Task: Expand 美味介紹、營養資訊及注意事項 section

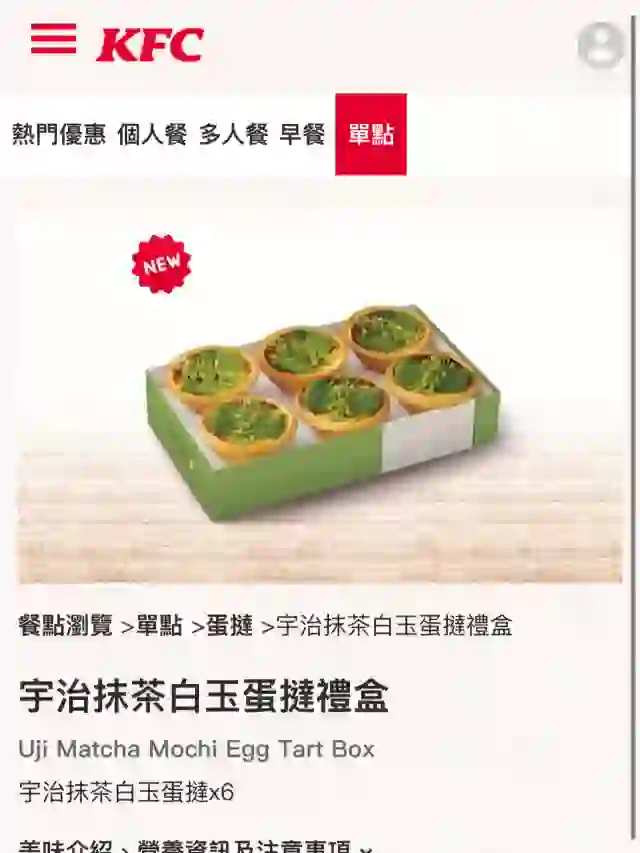Action: point(195,846)
